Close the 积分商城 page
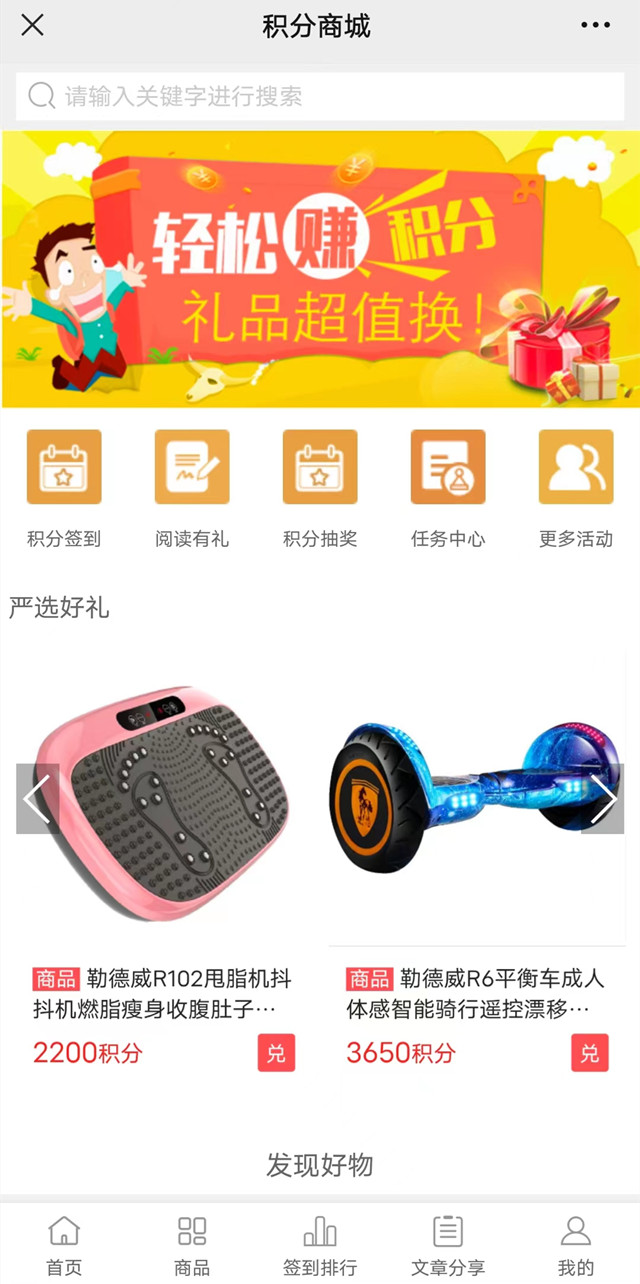Viewport: 640px width, 1284px height. [x=32, y=25]
